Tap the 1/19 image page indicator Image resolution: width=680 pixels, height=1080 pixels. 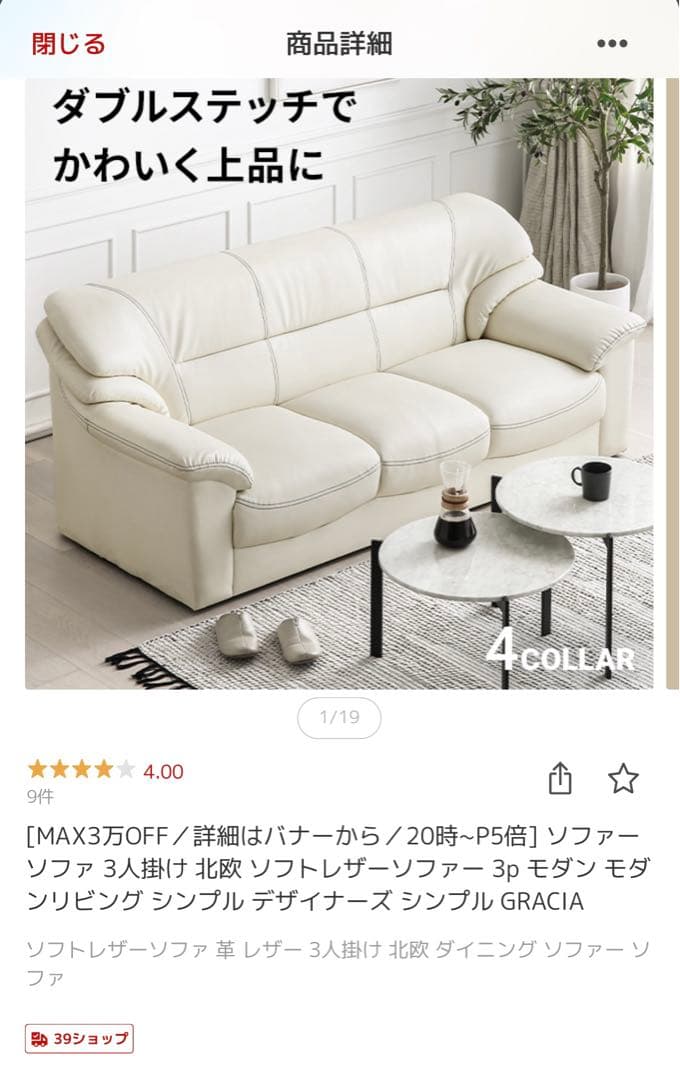[x=339, y=717]
